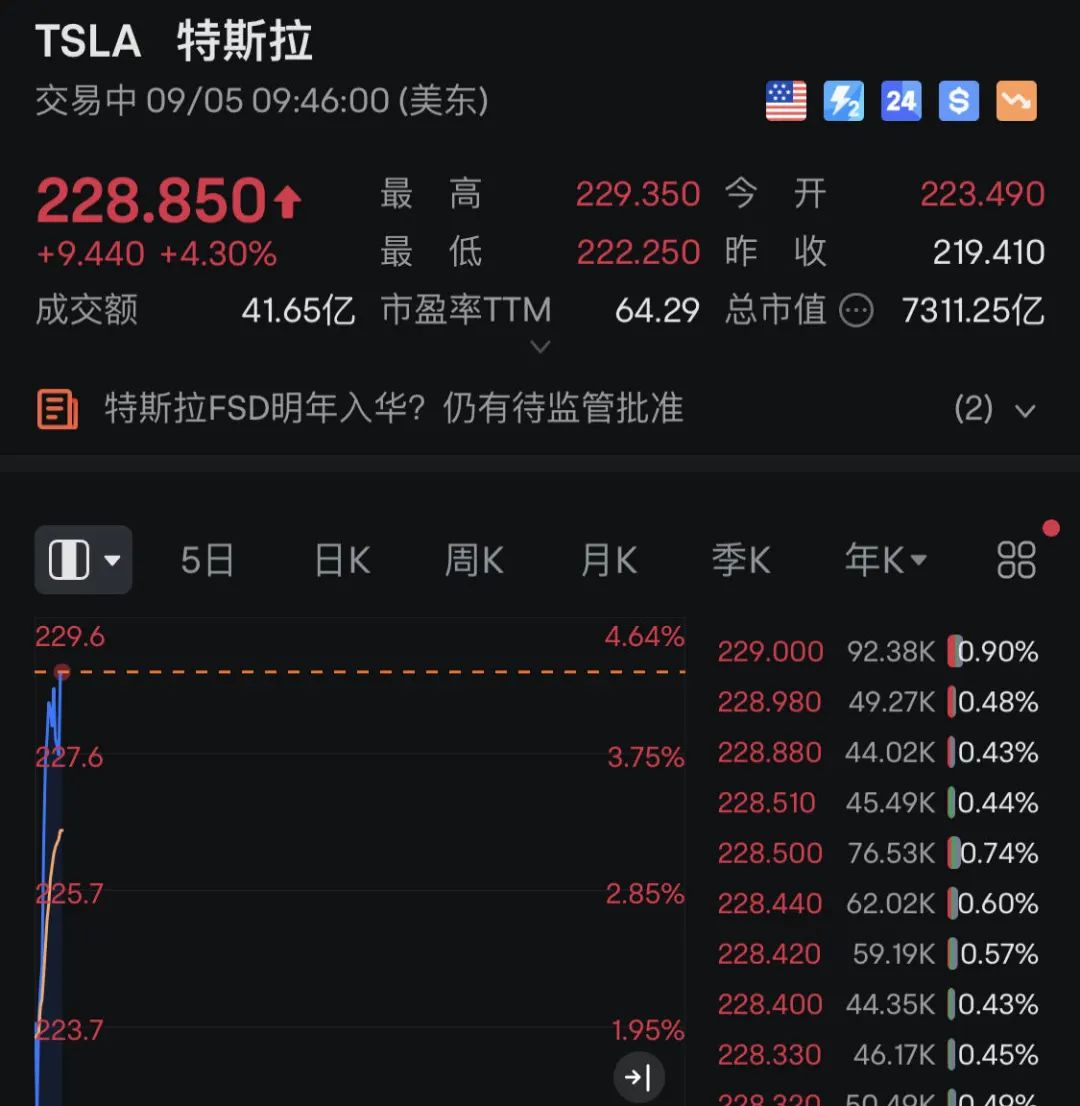
Task: Open the 年K dropdown
Action: 885,561
